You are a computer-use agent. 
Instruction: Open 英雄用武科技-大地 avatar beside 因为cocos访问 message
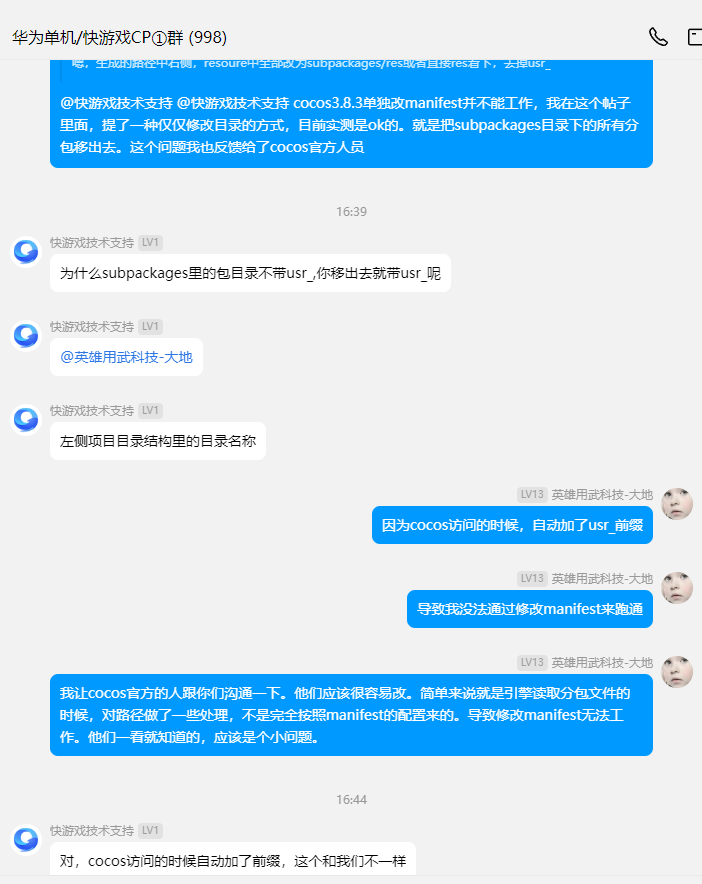677,504
